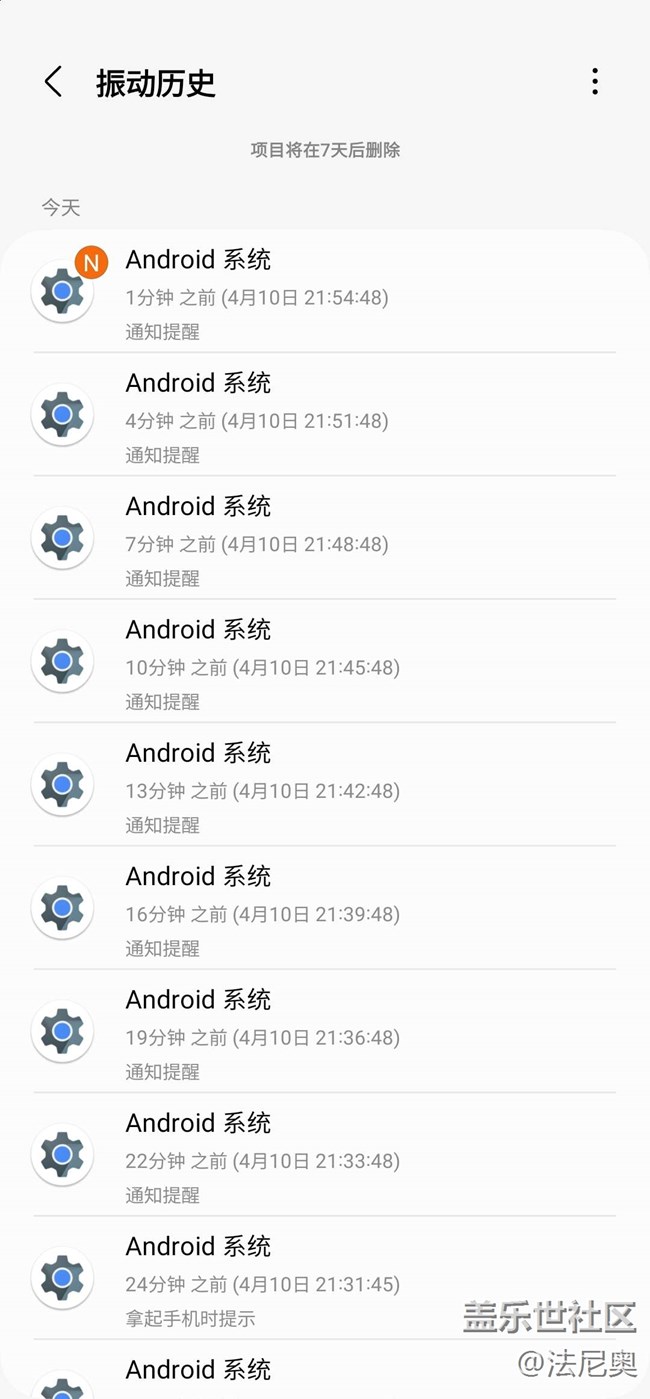Select the entry logged 22分钟 之前
650x1399 pixels.
pos(325,1156)
